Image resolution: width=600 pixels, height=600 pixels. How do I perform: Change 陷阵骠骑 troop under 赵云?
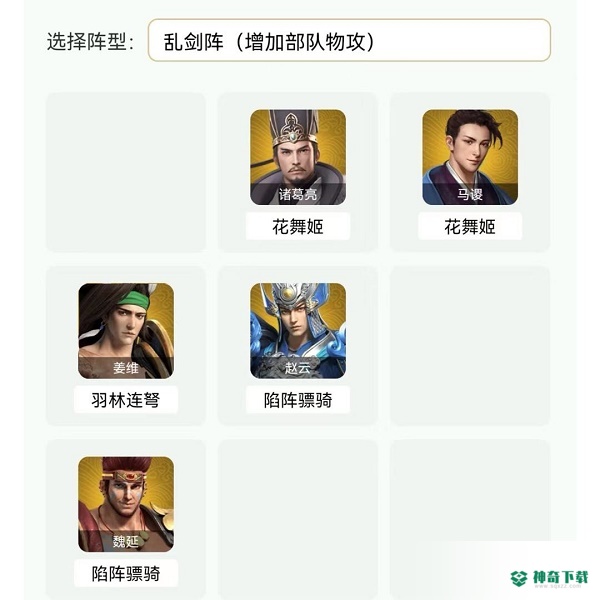tap(298, 400)
